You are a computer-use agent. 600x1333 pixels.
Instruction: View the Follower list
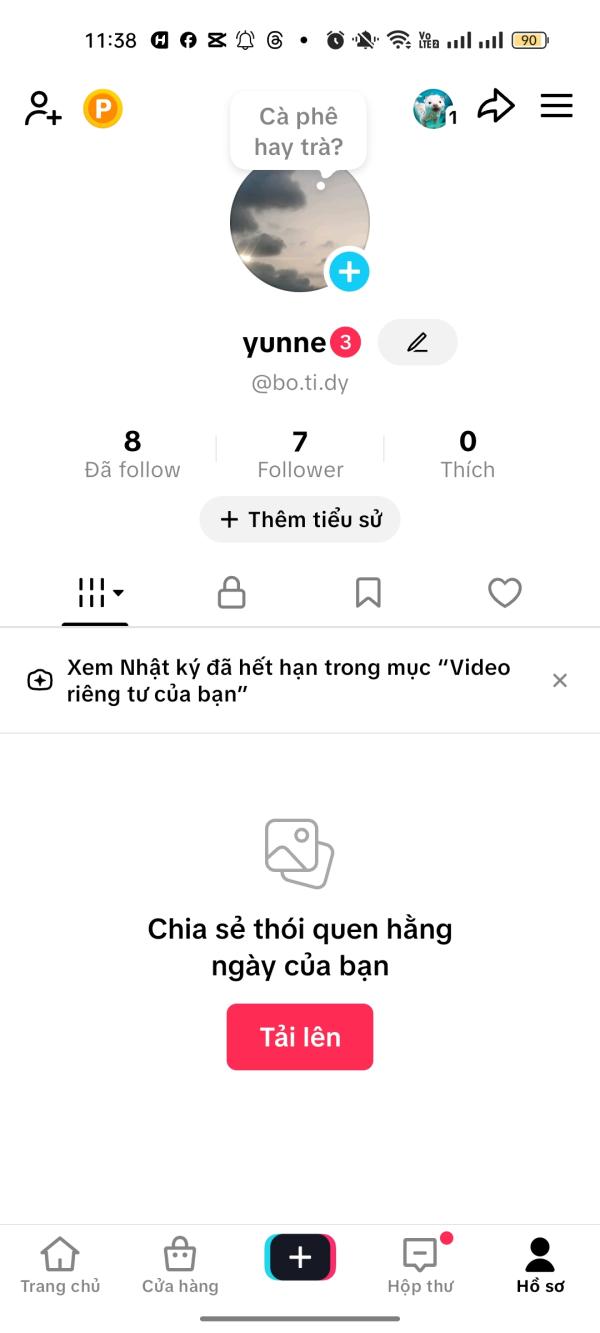tap(300, 454)
